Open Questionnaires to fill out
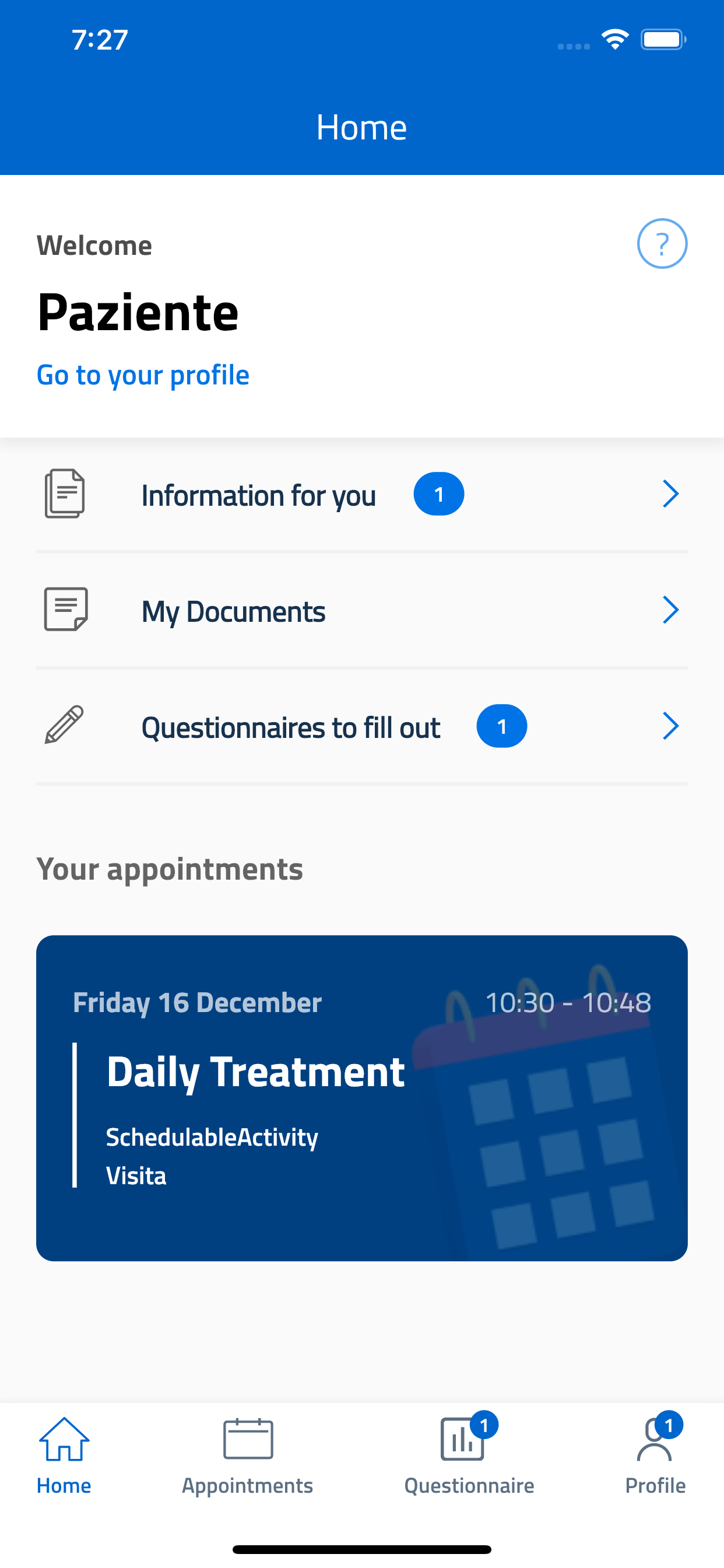 (361, 727)
